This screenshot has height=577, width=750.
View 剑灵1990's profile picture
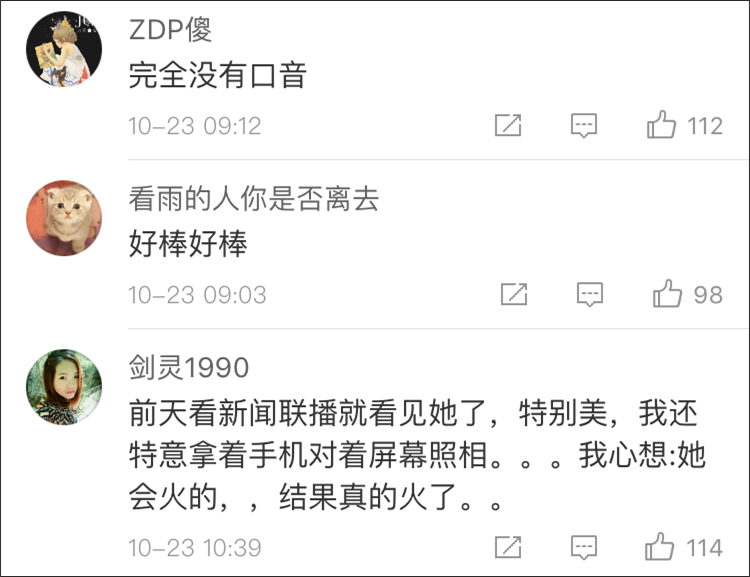(64, 387)
